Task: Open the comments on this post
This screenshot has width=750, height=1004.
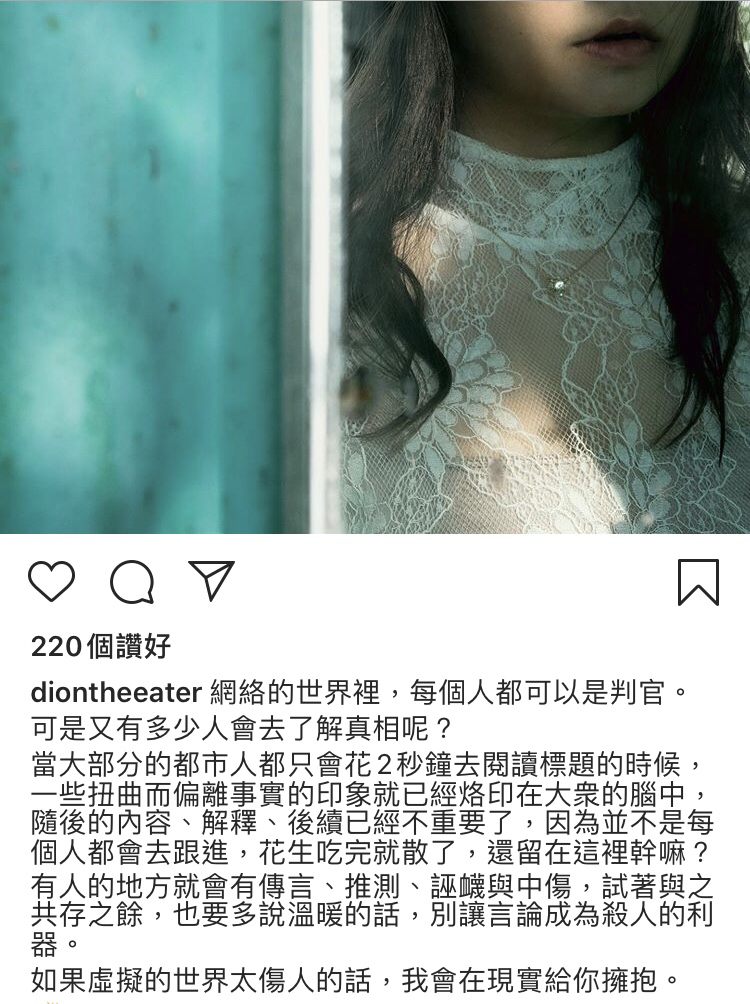Action: (x=131, y=582)
